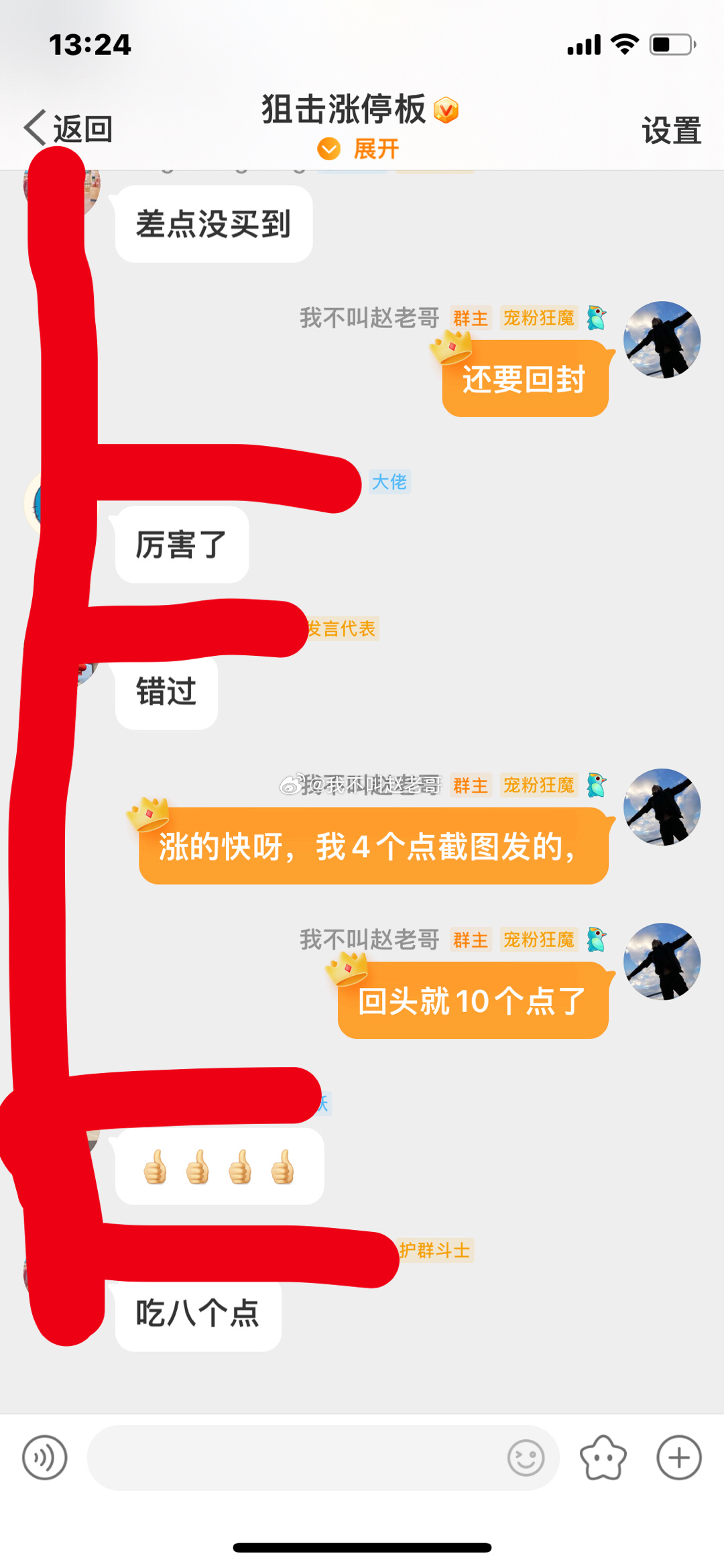Switch to voice message input
The height and width of the screenshot is (1568, 724).
(x=45, y=1457)
